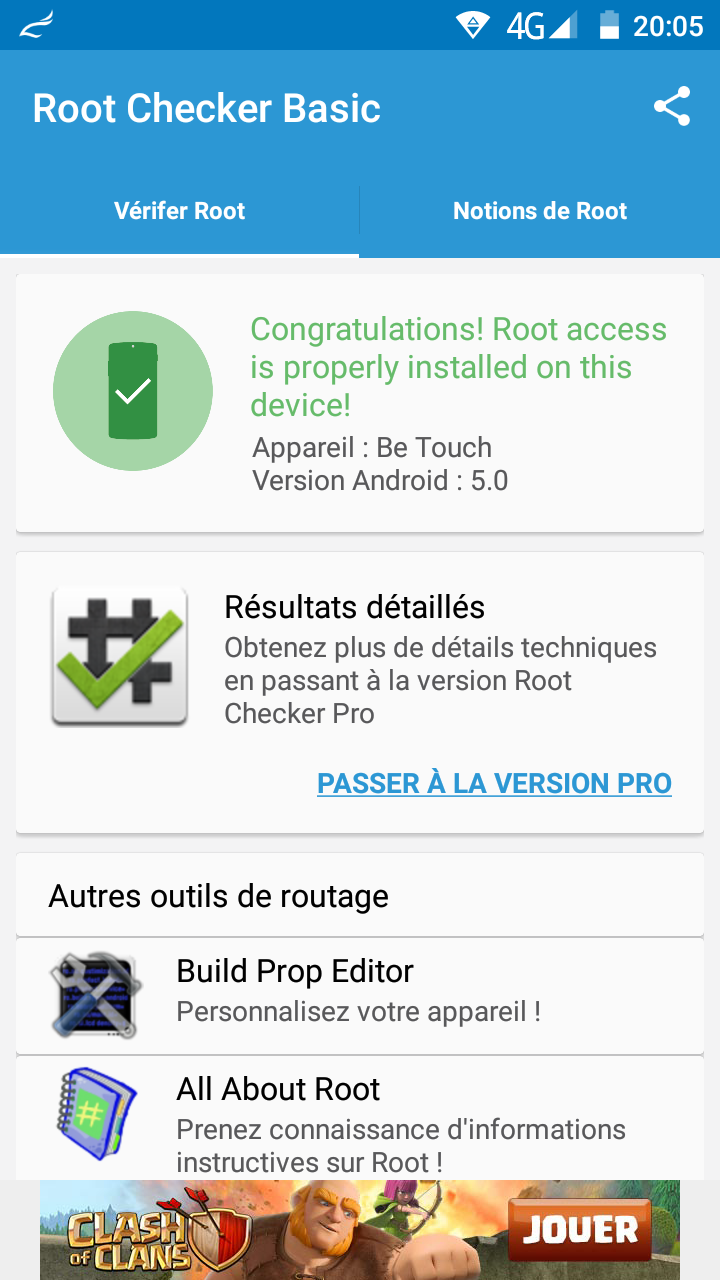Switch to the Vérifer Root tab
This screenshot has width=720, height=1280.
point(180,211)
